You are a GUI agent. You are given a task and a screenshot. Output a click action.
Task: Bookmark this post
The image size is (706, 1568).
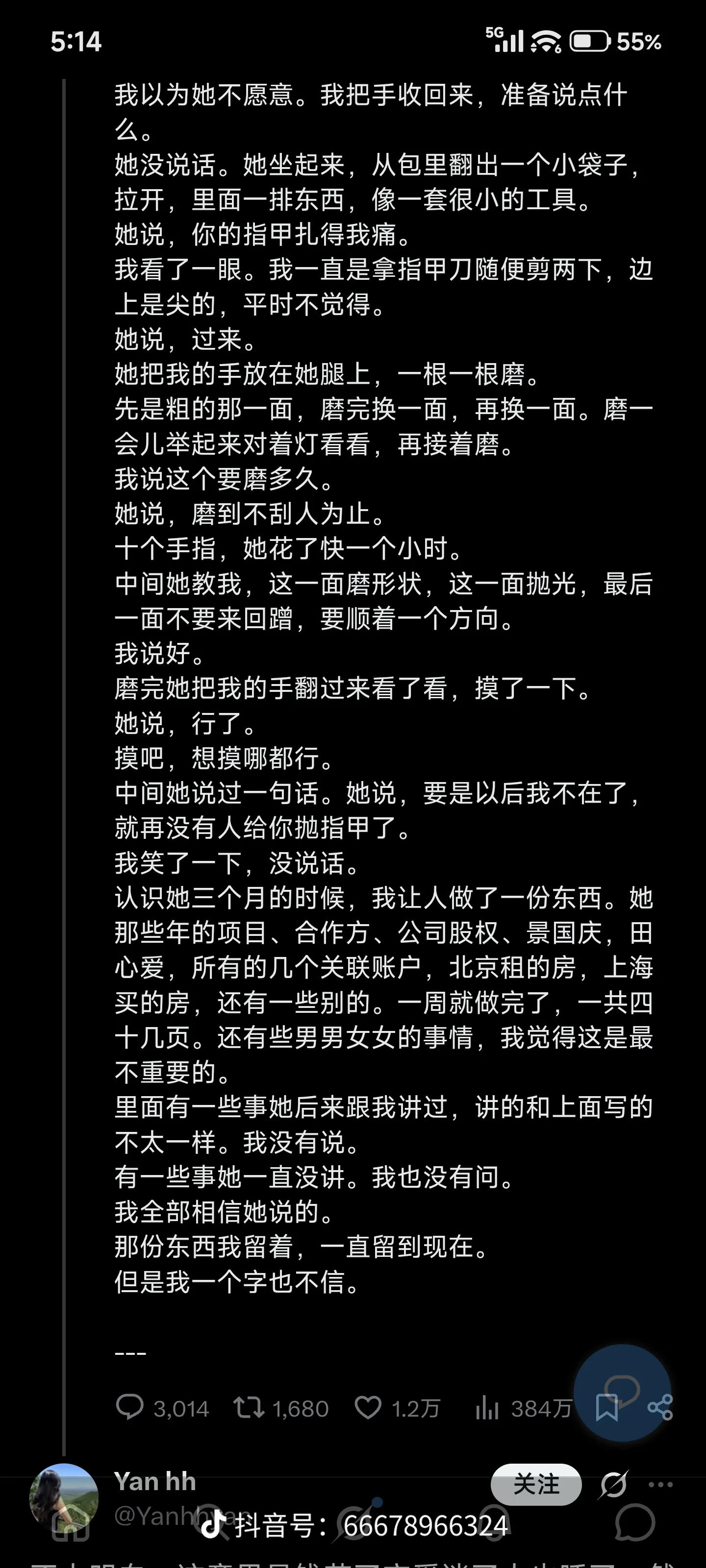(x=606, y=1408)
